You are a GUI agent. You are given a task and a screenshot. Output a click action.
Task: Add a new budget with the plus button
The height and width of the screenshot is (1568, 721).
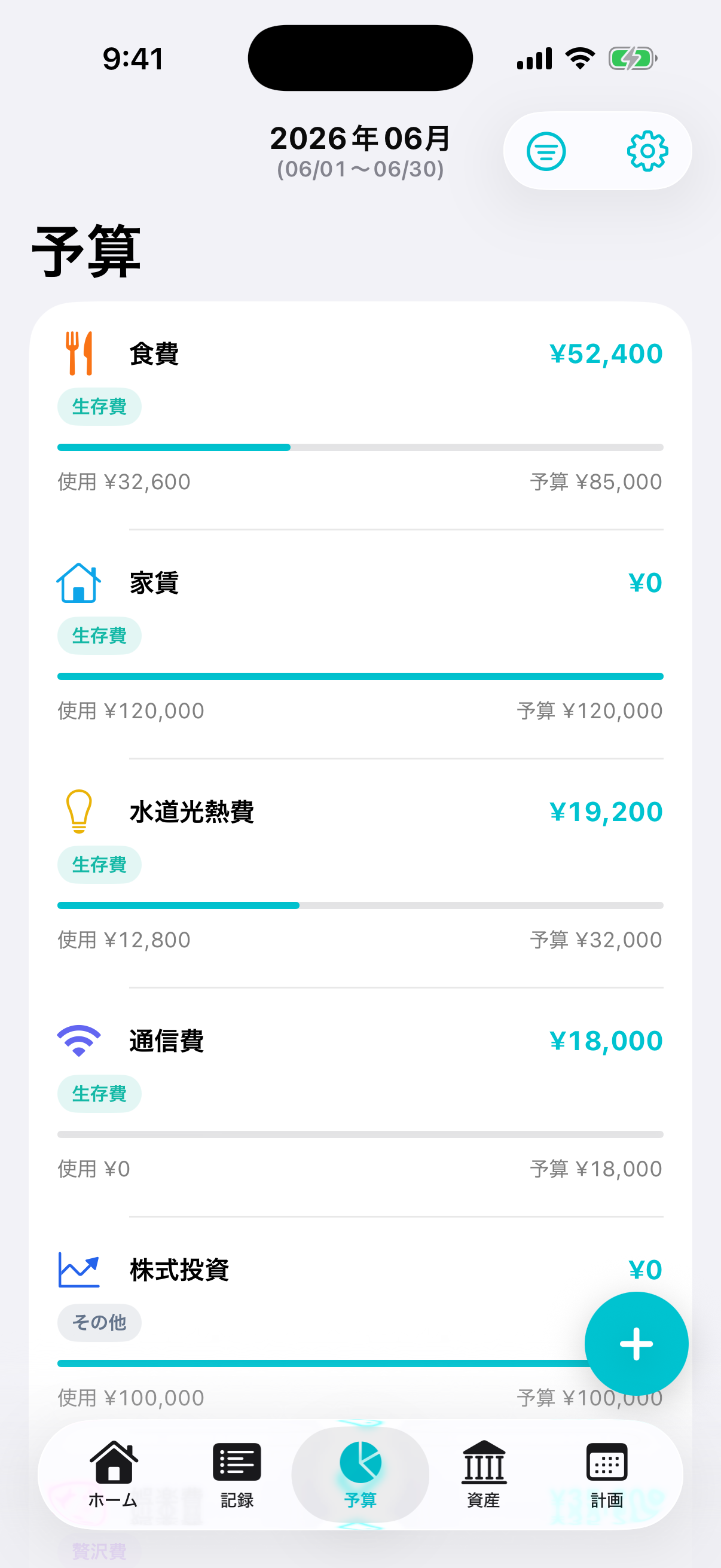(x=636, y=1343)
